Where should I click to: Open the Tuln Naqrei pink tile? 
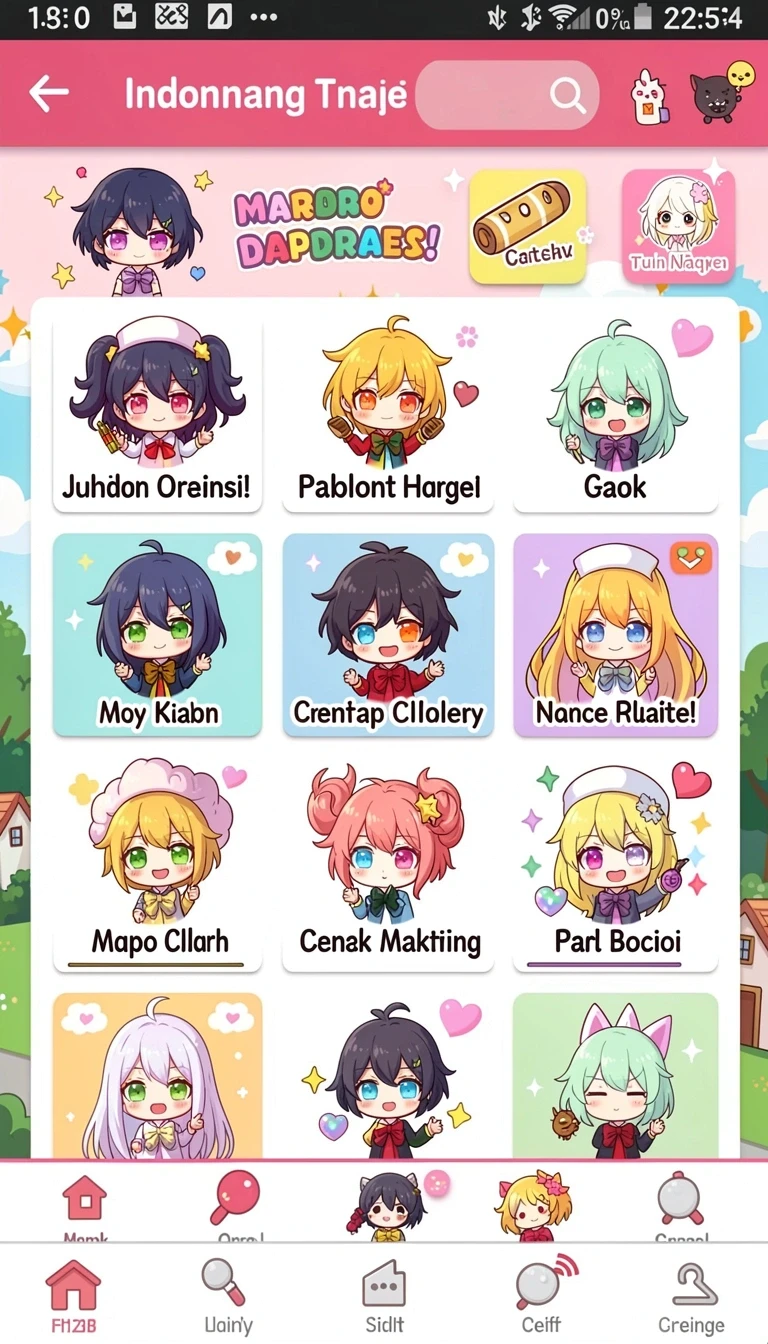pyautogui.click(x=678, y=226)
